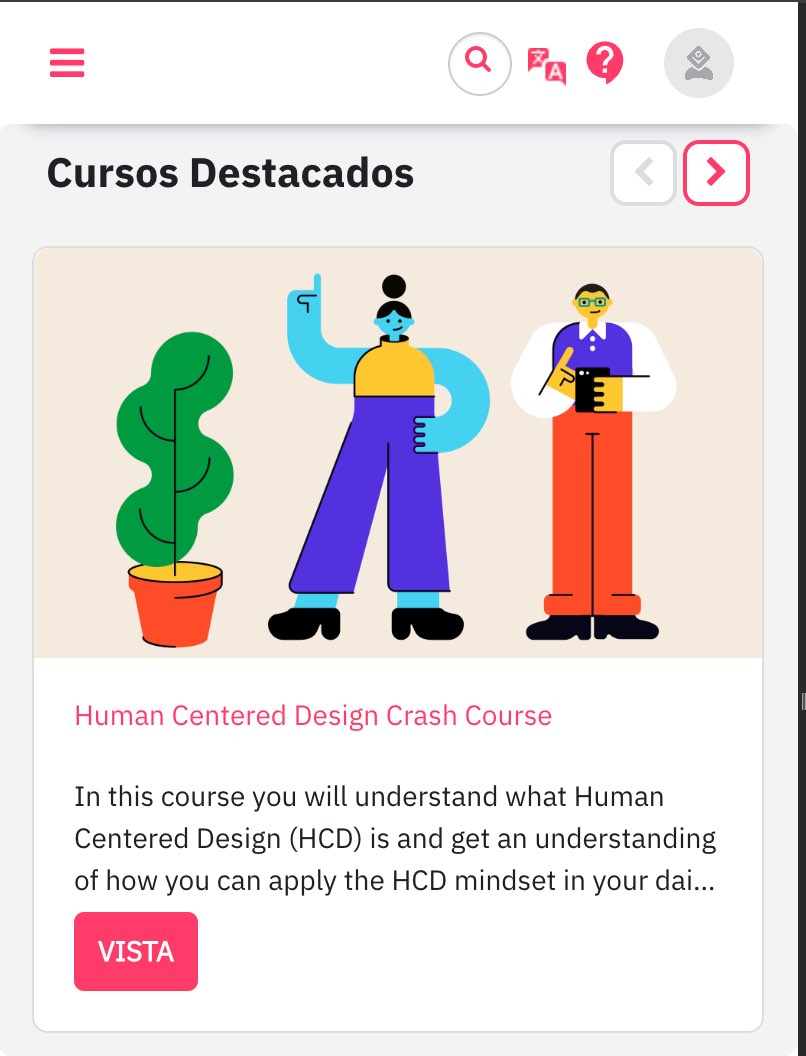806x1056 pixels.
Task: Tap the VISTA button
Action: 136,951
